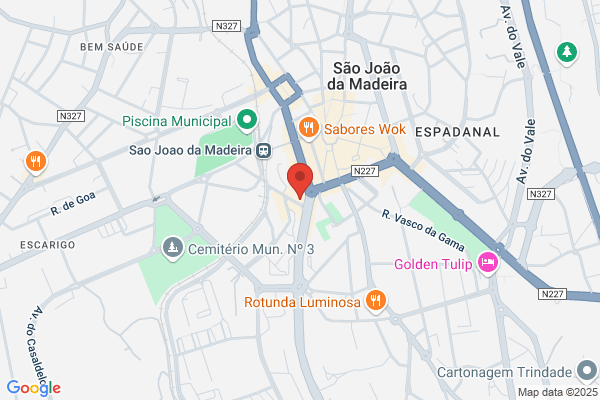Tap the red location pin
Viewport: 600px width, 400px height.
click(300, 180)
